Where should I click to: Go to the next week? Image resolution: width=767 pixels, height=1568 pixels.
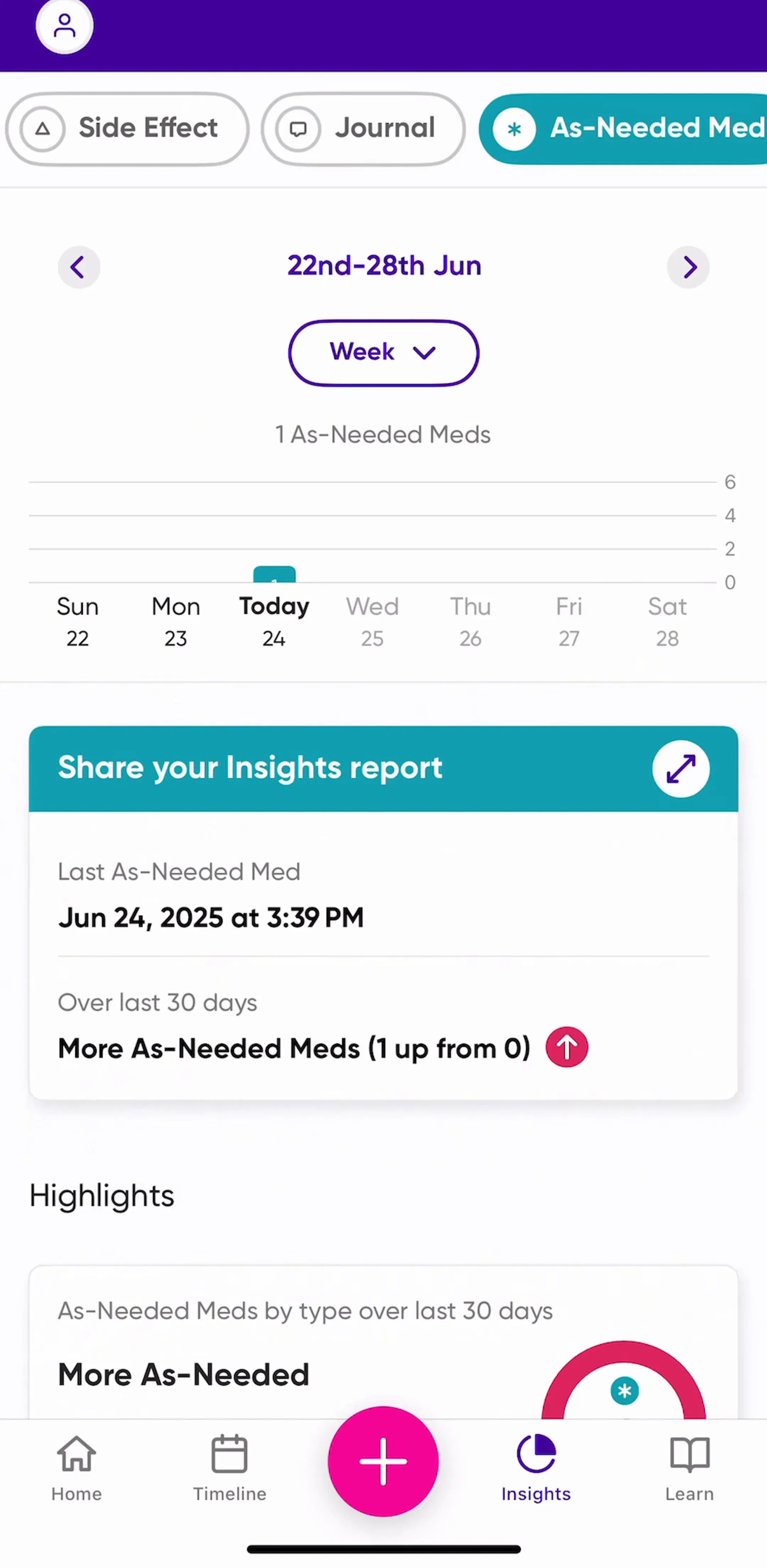(x=688, y=266)
